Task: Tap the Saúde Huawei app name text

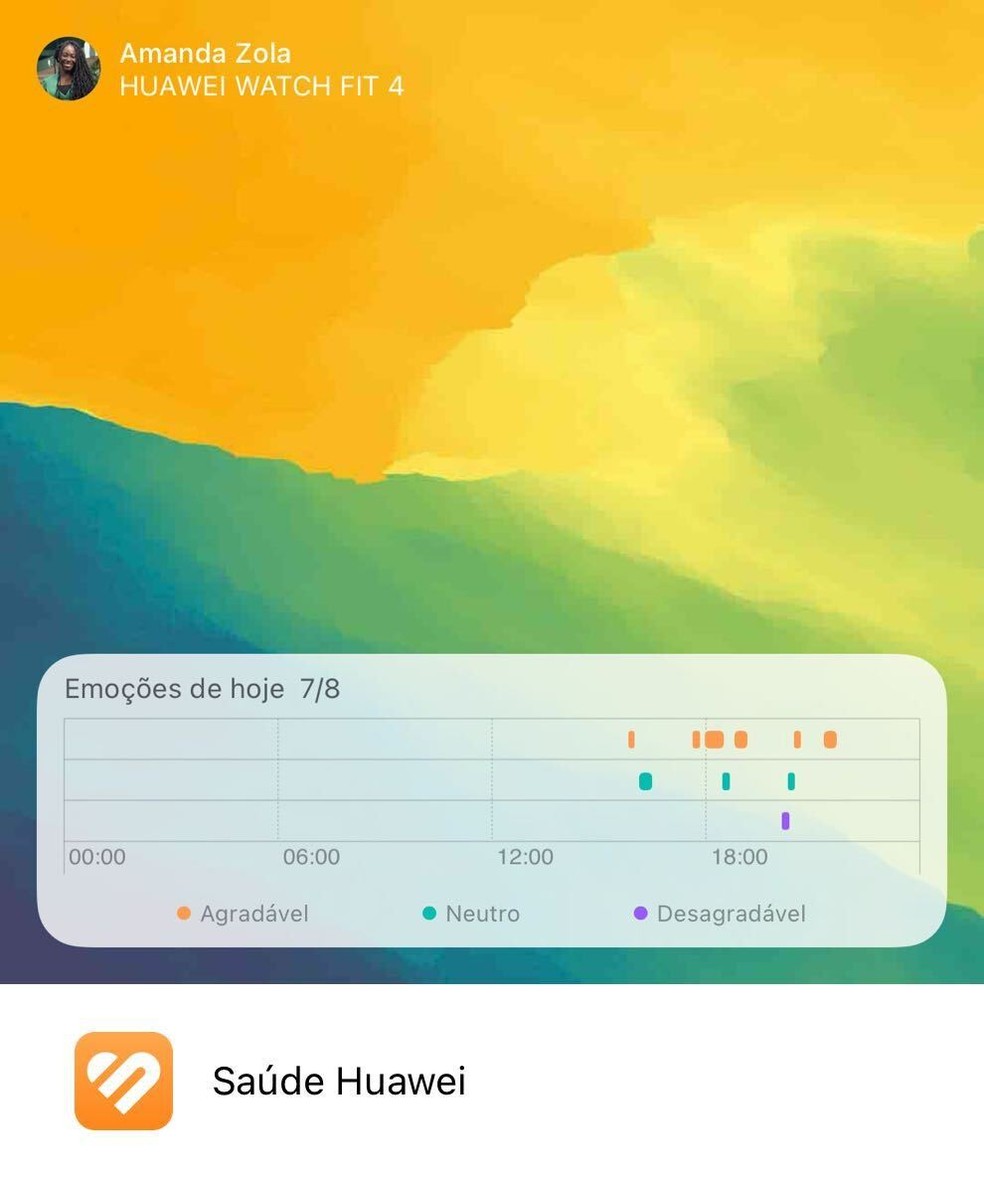Action: [338, 1080]
